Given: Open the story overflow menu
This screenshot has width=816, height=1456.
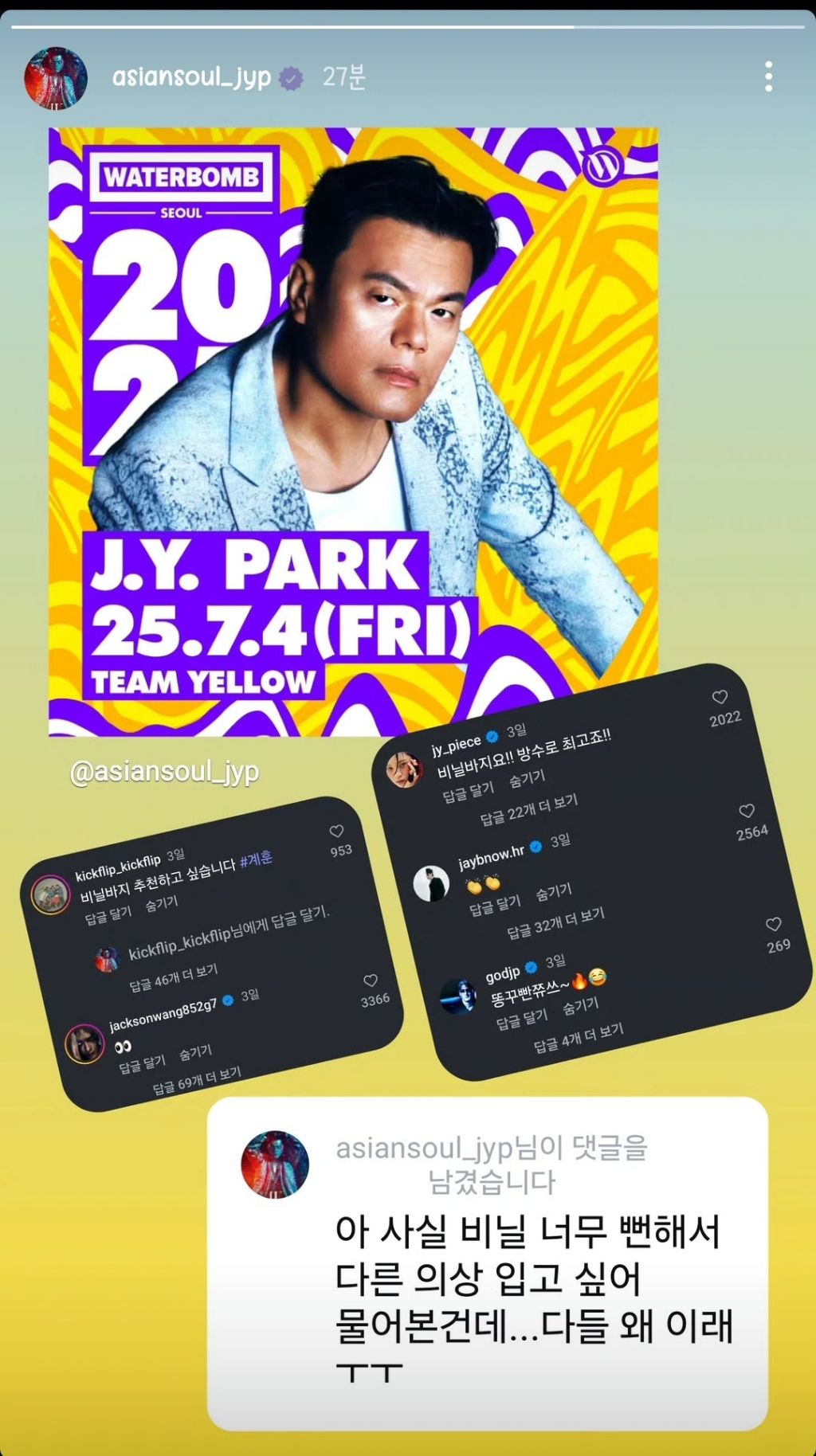Looking at the screenshot, I should (768, 76).
